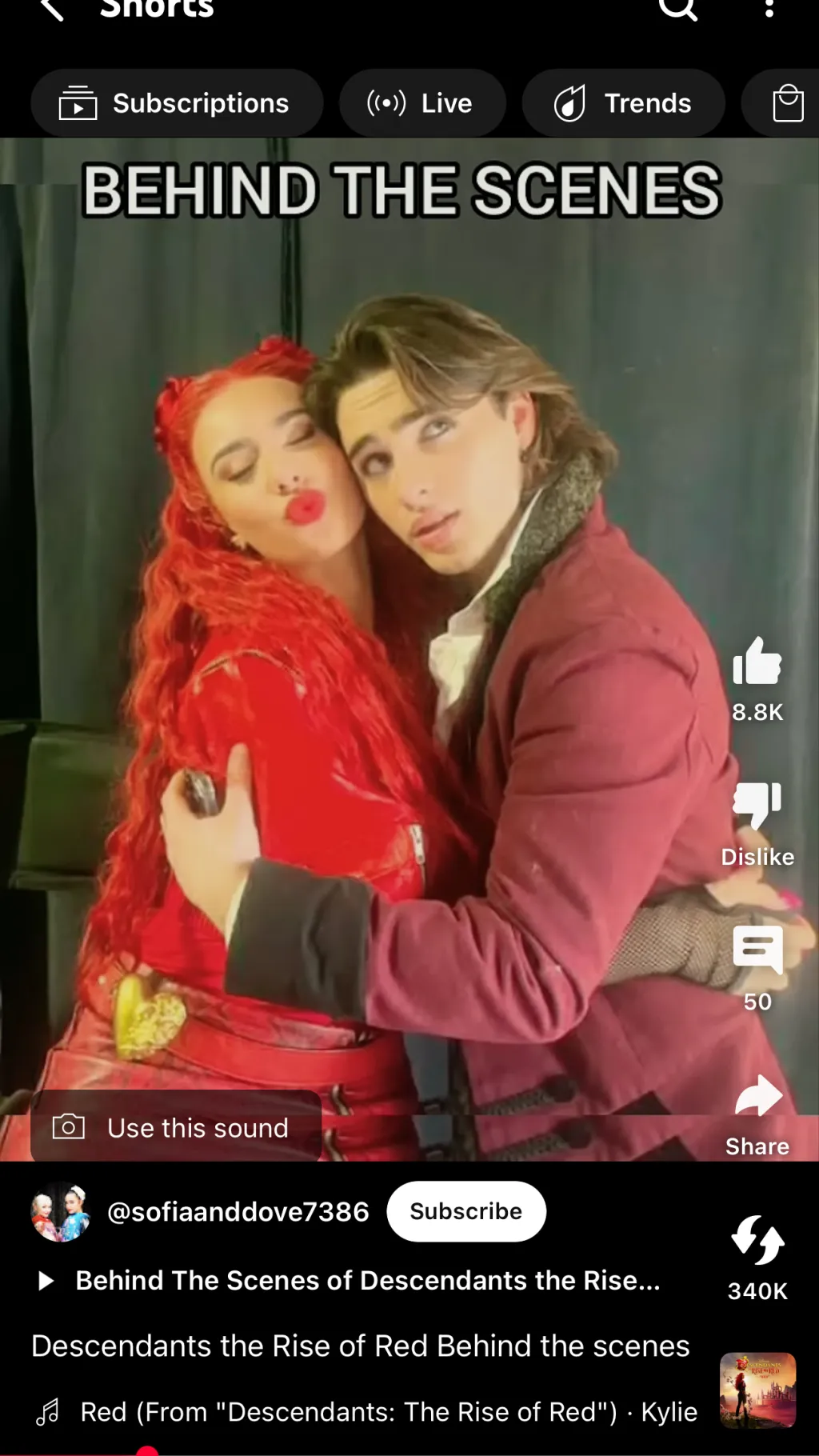Open @sofiaanddove7386 channel
819x1456 pixels.
pos(238,1212)
